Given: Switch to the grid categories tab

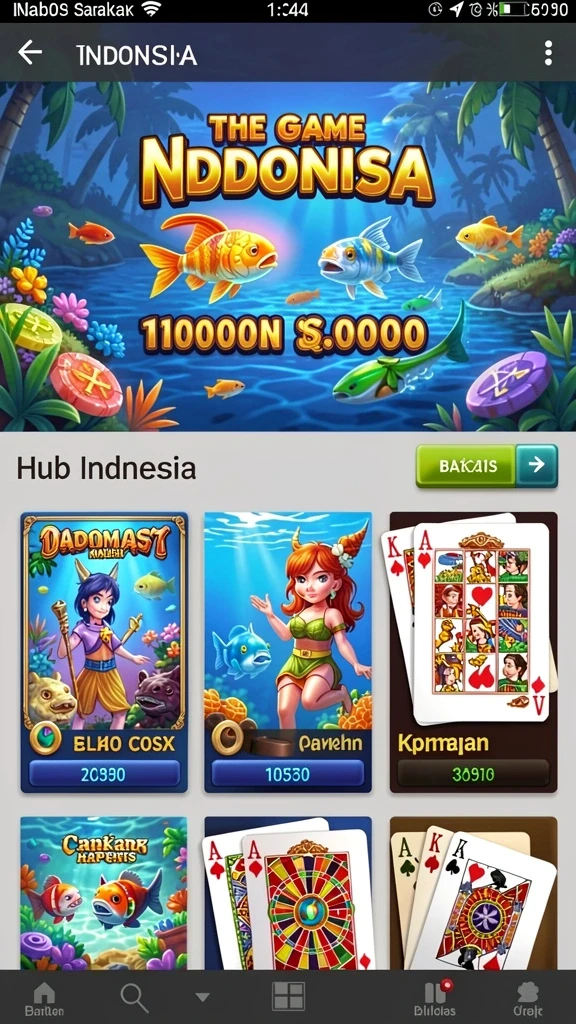Looking at the screenshot, I should click(x=288, y=997).
